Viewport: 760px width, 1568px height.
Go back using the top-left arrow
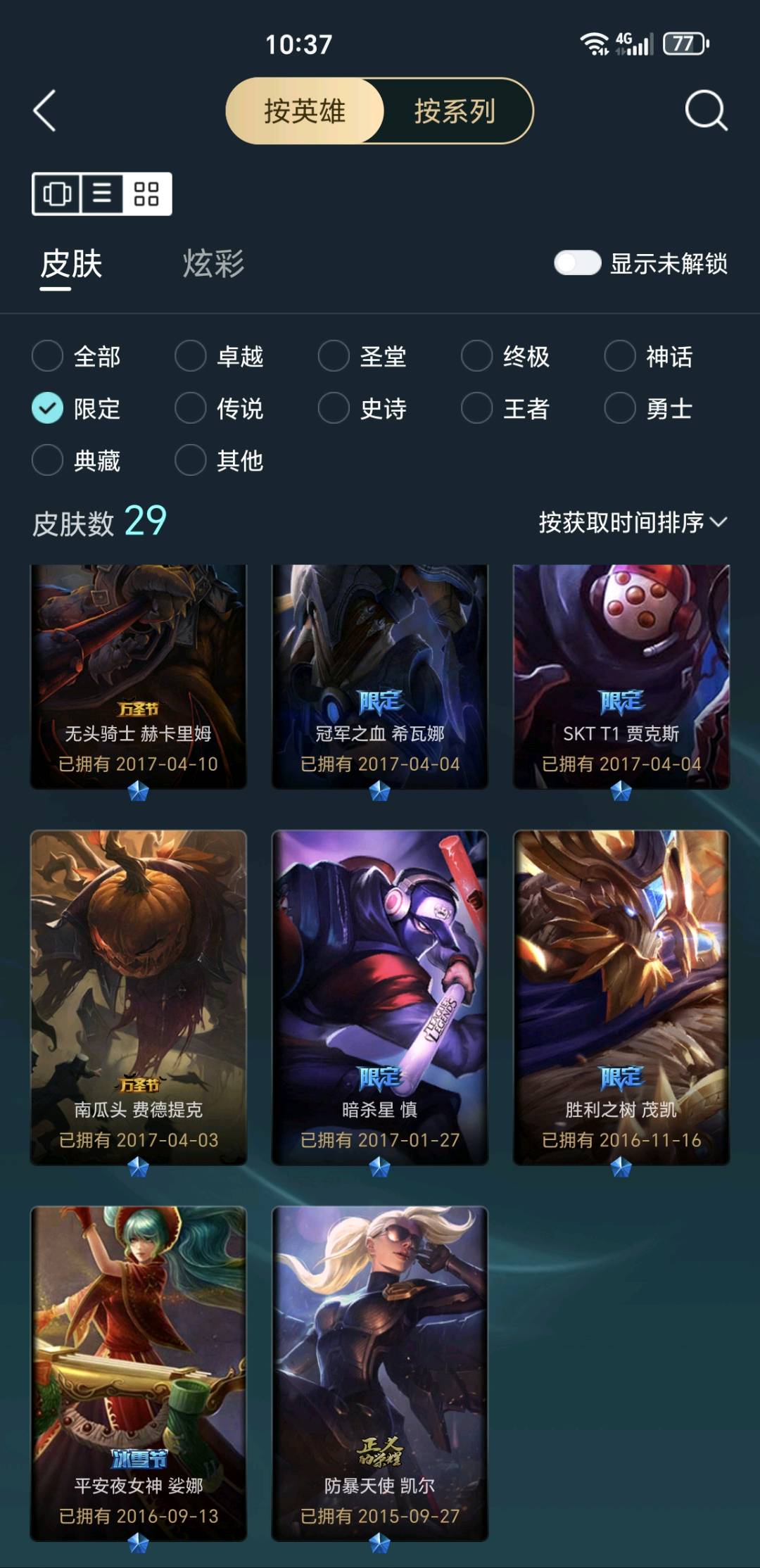coord(45,111)
